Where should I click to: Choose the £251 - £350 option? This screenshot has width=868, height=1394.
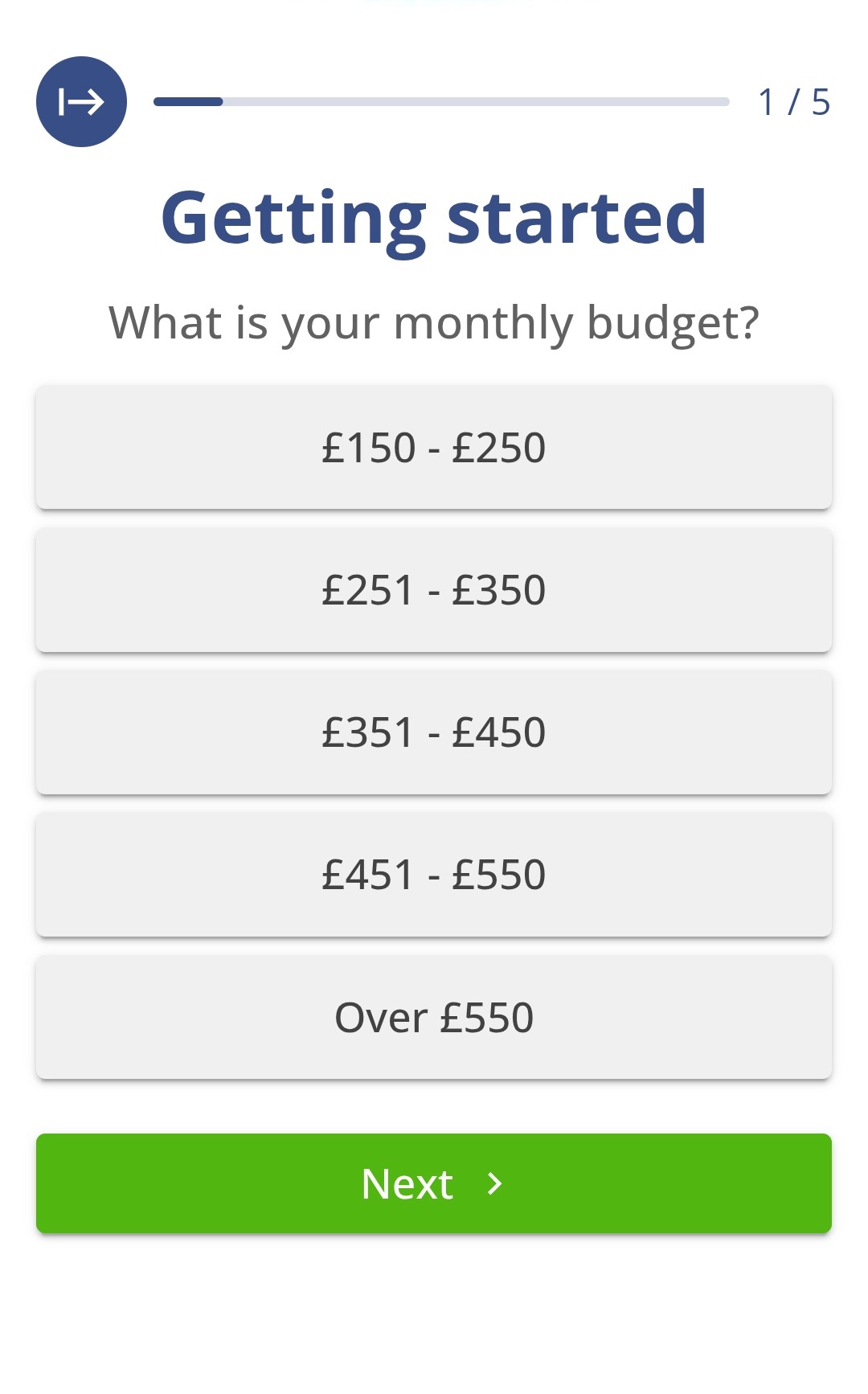pyautogui.click(x=434, y=589)
